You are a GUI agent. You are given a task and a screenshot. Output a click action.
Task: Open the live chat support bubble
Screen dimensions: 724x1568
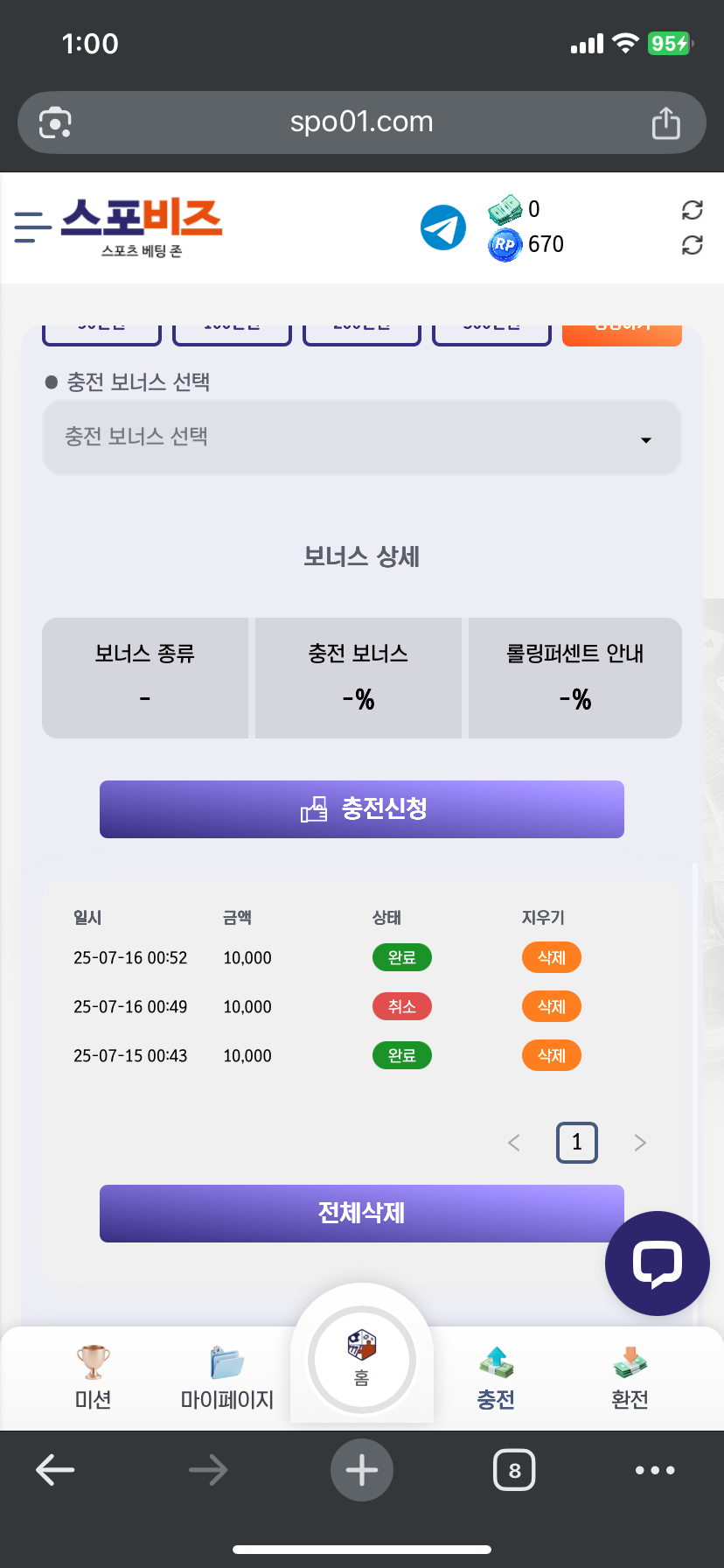657,1263
